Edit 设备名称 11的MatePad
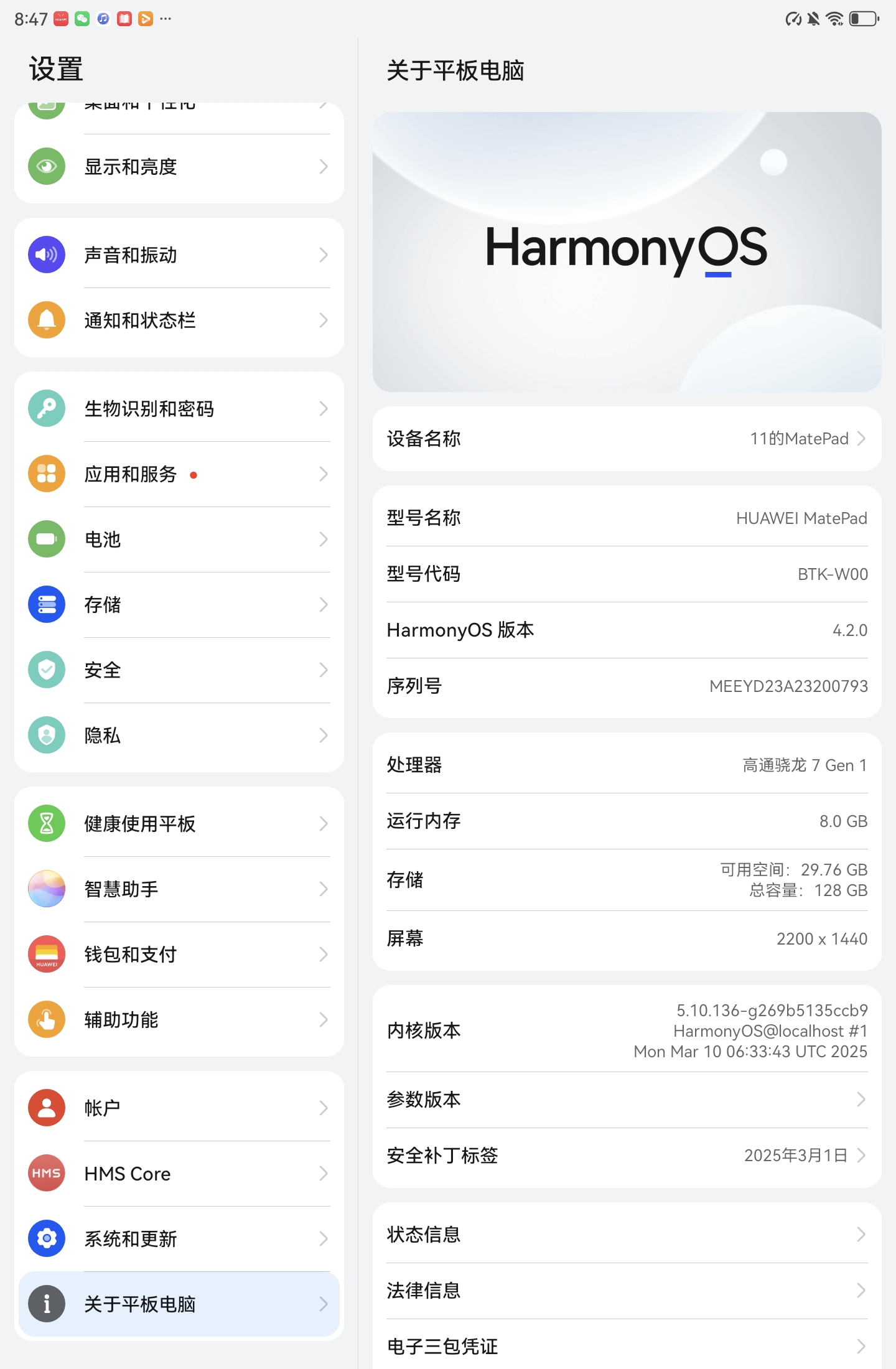The height and width of the screenshot is (1369, 896). [627, 439]
